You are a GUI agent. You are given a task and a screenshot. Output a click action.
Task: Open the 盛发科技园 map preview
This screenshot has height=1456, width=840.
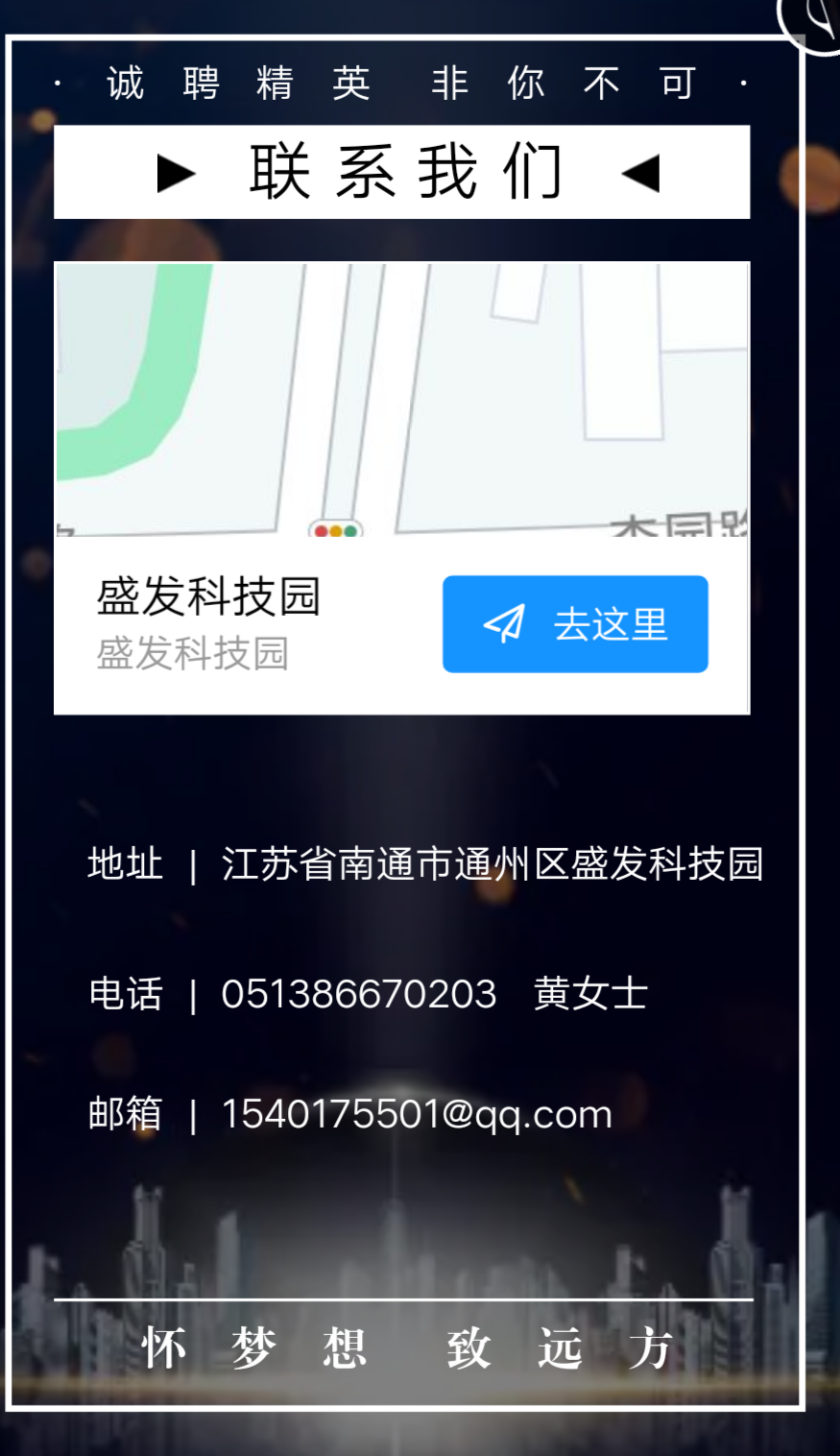(401, 399)
